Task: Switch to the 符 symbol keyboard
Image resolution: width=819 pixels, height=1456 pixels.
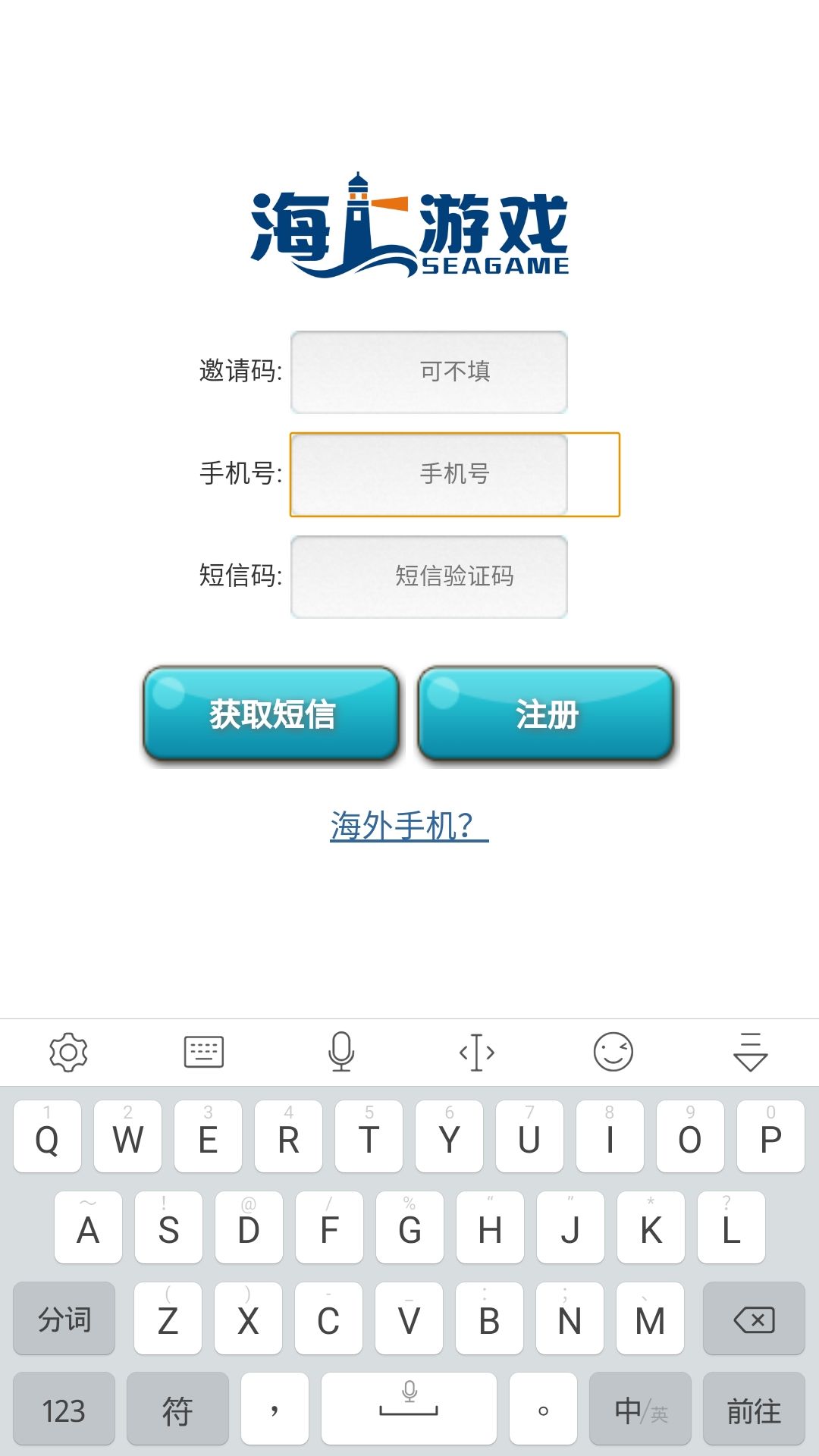Action: [178, 1409]
